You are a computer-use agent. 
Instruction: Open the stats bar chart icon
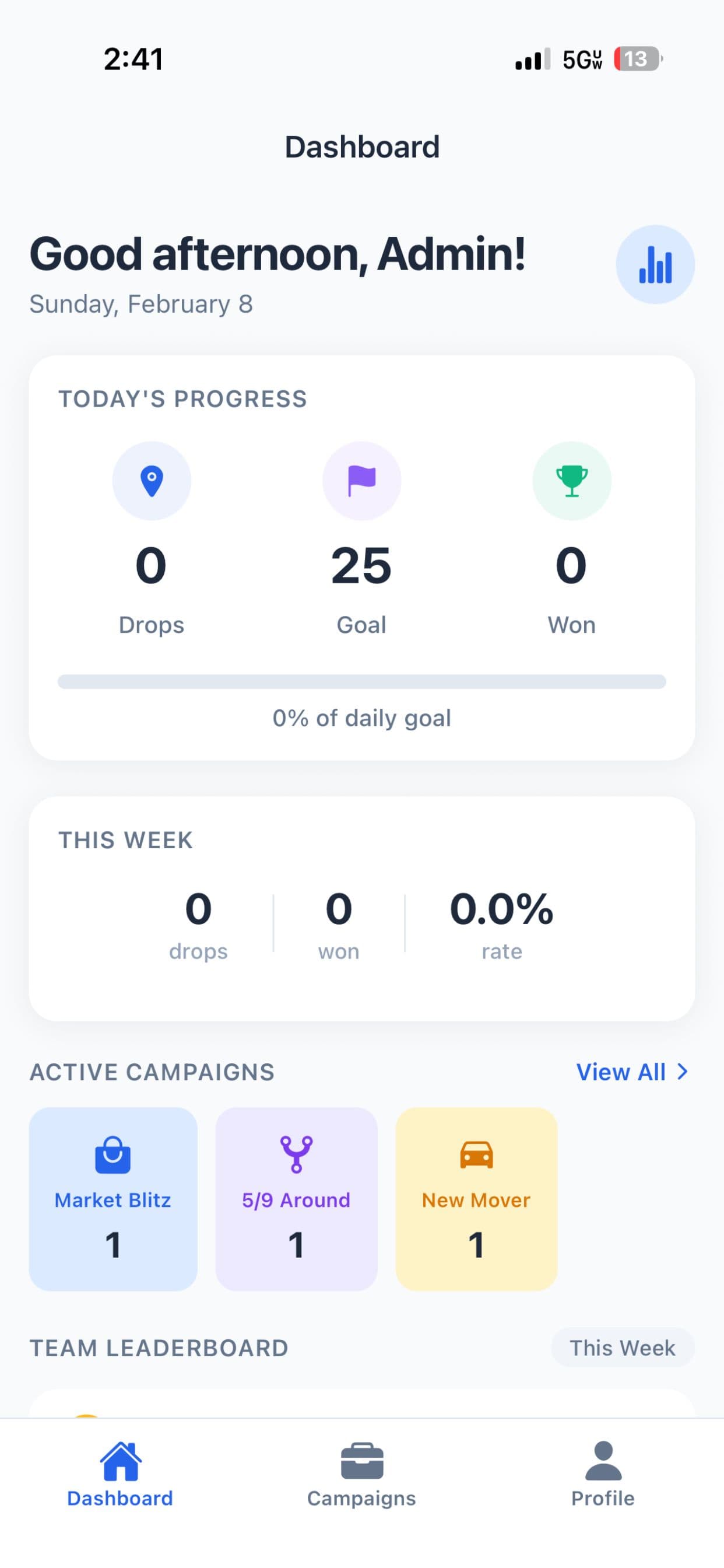pyautogui.click(x=655, y=264)
